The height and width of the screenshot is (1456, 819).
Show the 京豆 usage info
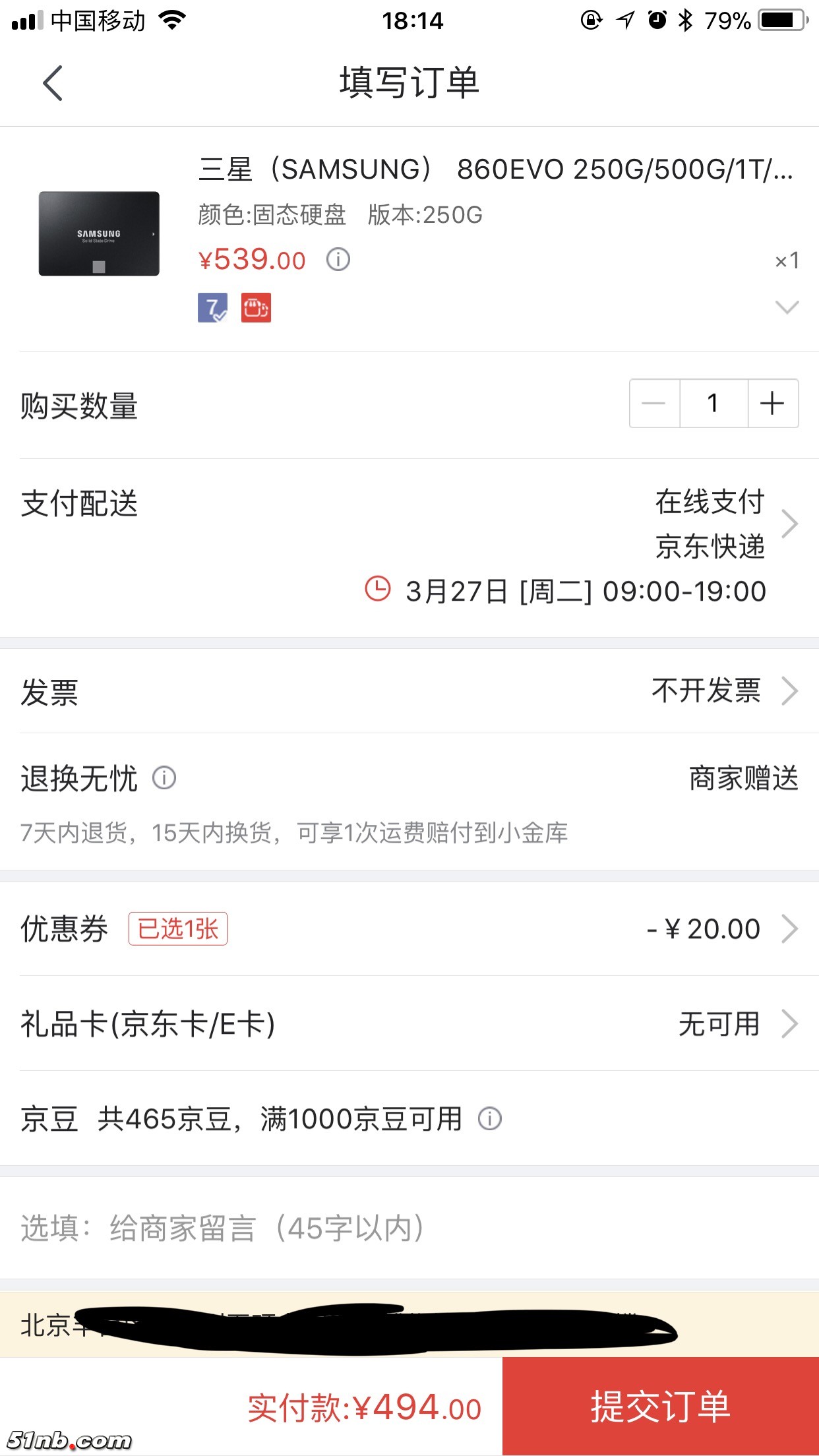pos(490,1119)
